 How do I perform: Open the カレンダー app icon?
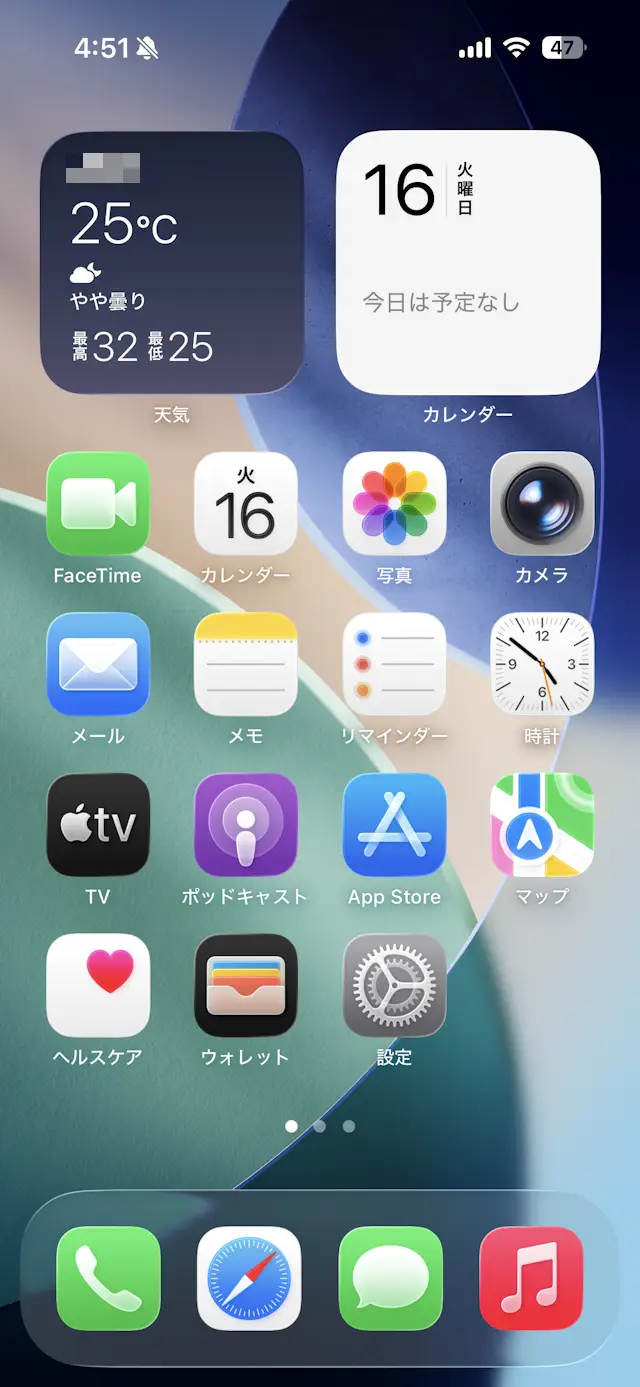coord(246,503)
